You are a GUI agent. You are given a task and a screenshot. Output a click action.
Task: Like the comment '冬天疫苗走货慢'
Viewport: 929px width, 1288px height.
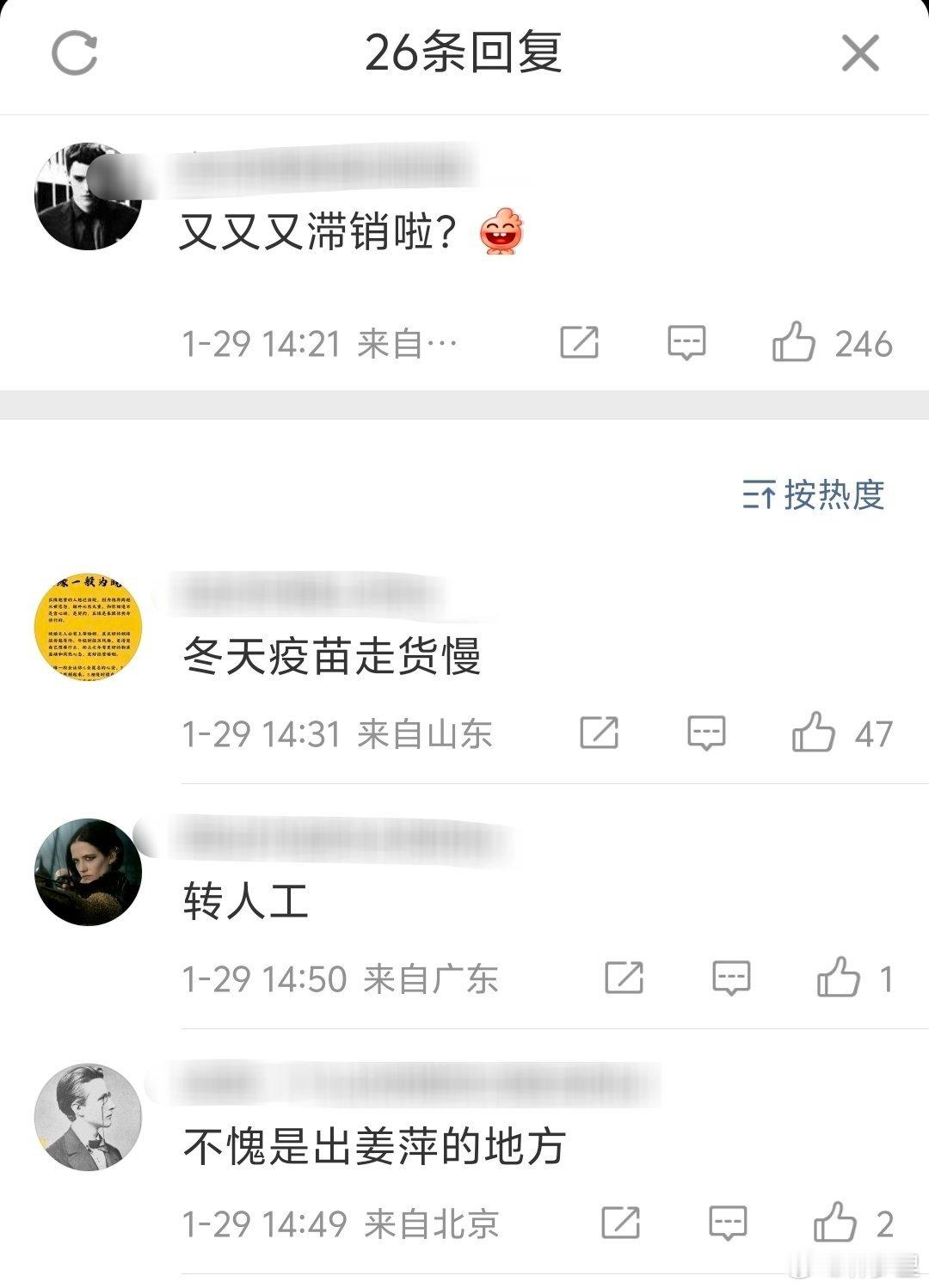point(817,733)
